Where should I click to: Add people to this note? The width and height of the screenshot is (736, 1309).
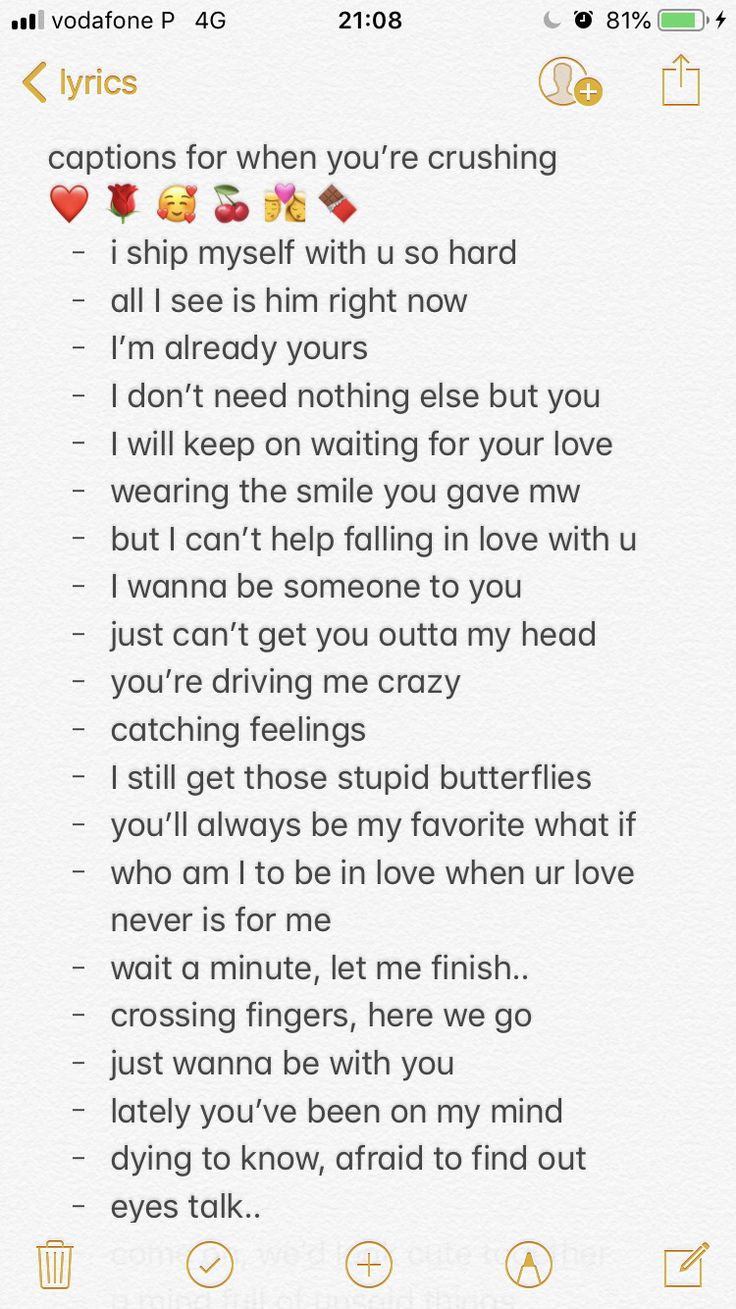coord(569,82)
